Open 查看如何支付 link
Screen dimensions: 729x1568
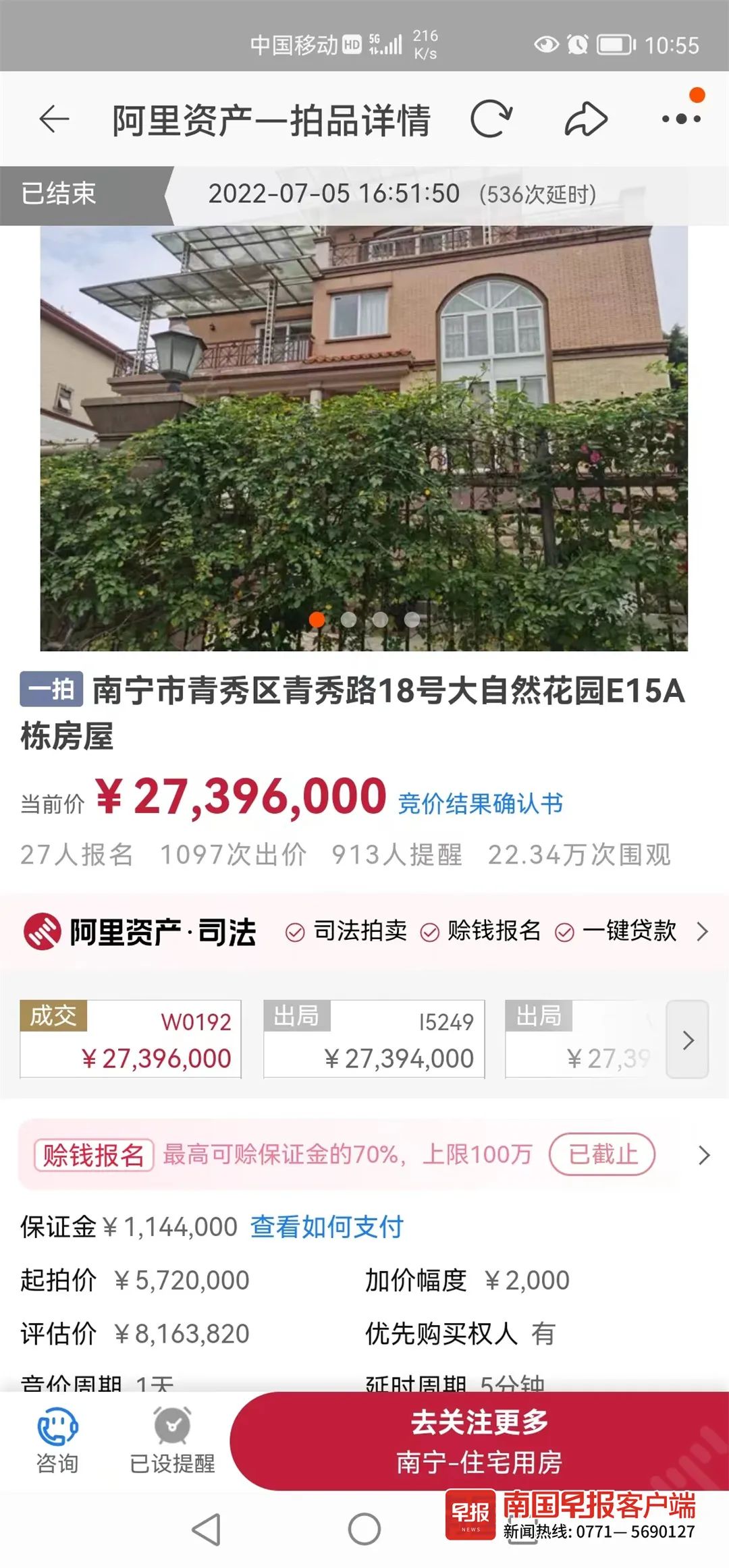327,1227
